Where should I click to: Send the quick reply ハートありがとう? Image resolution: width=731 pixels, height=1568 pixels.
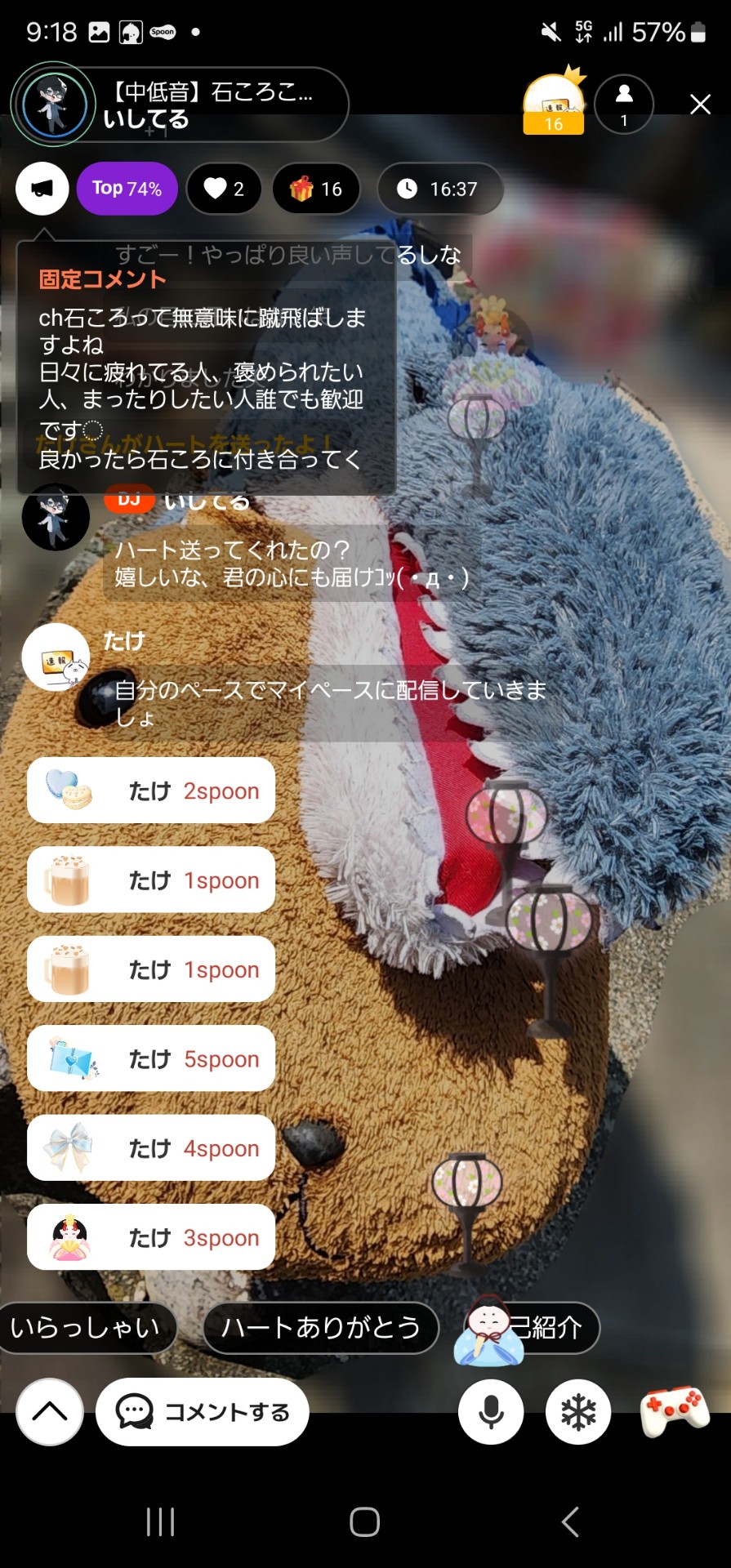click(321, 1327)
